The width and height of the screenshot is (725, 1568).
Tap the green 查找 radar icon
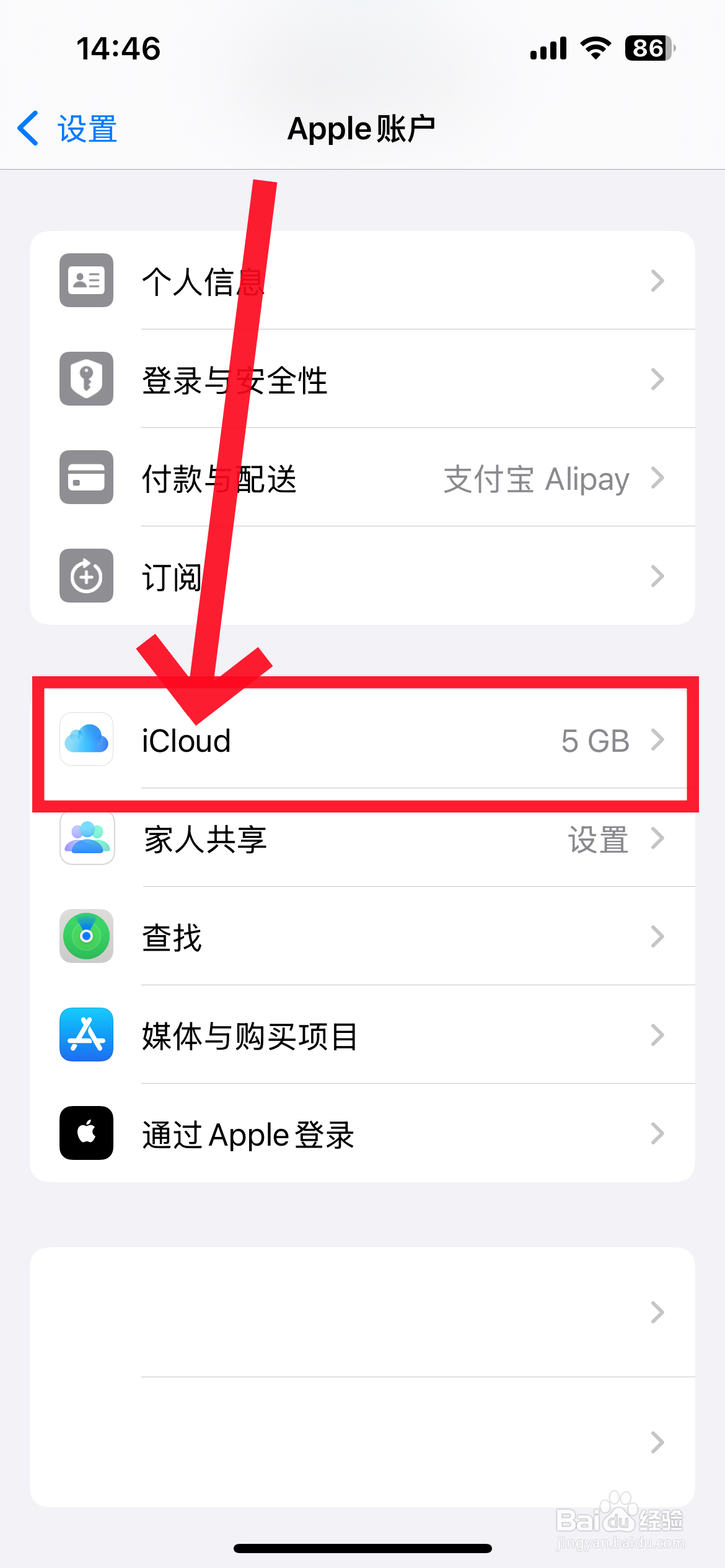87,937
